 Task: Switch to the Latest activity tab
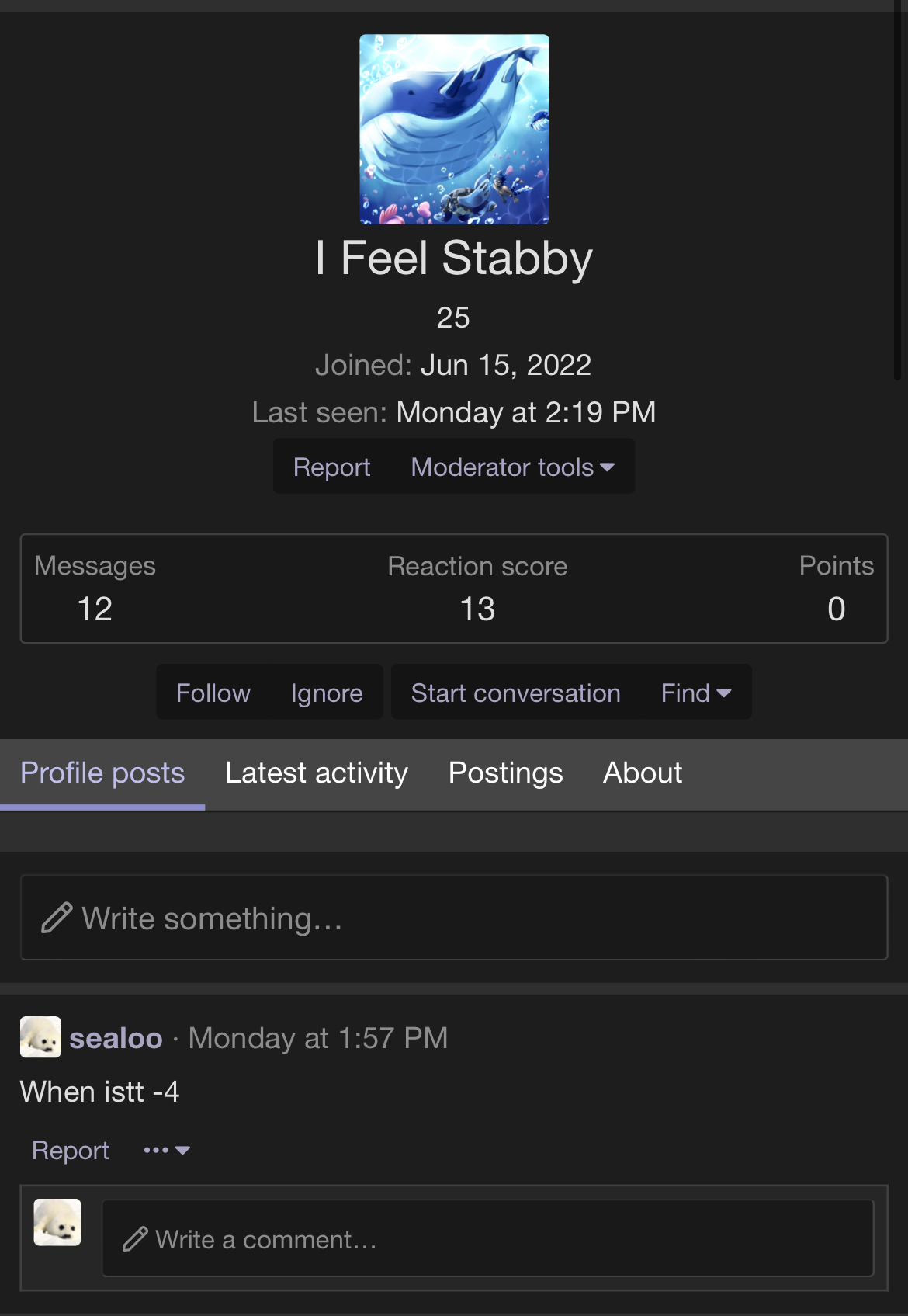[316, 773]
